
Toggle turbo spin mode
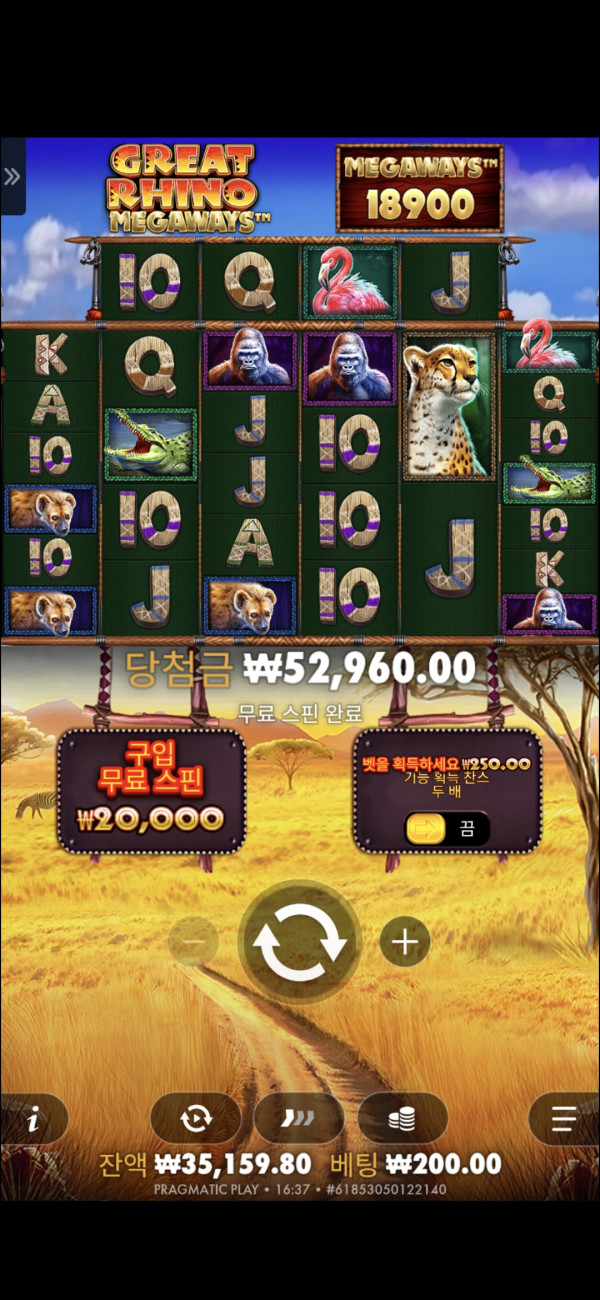298,1119
